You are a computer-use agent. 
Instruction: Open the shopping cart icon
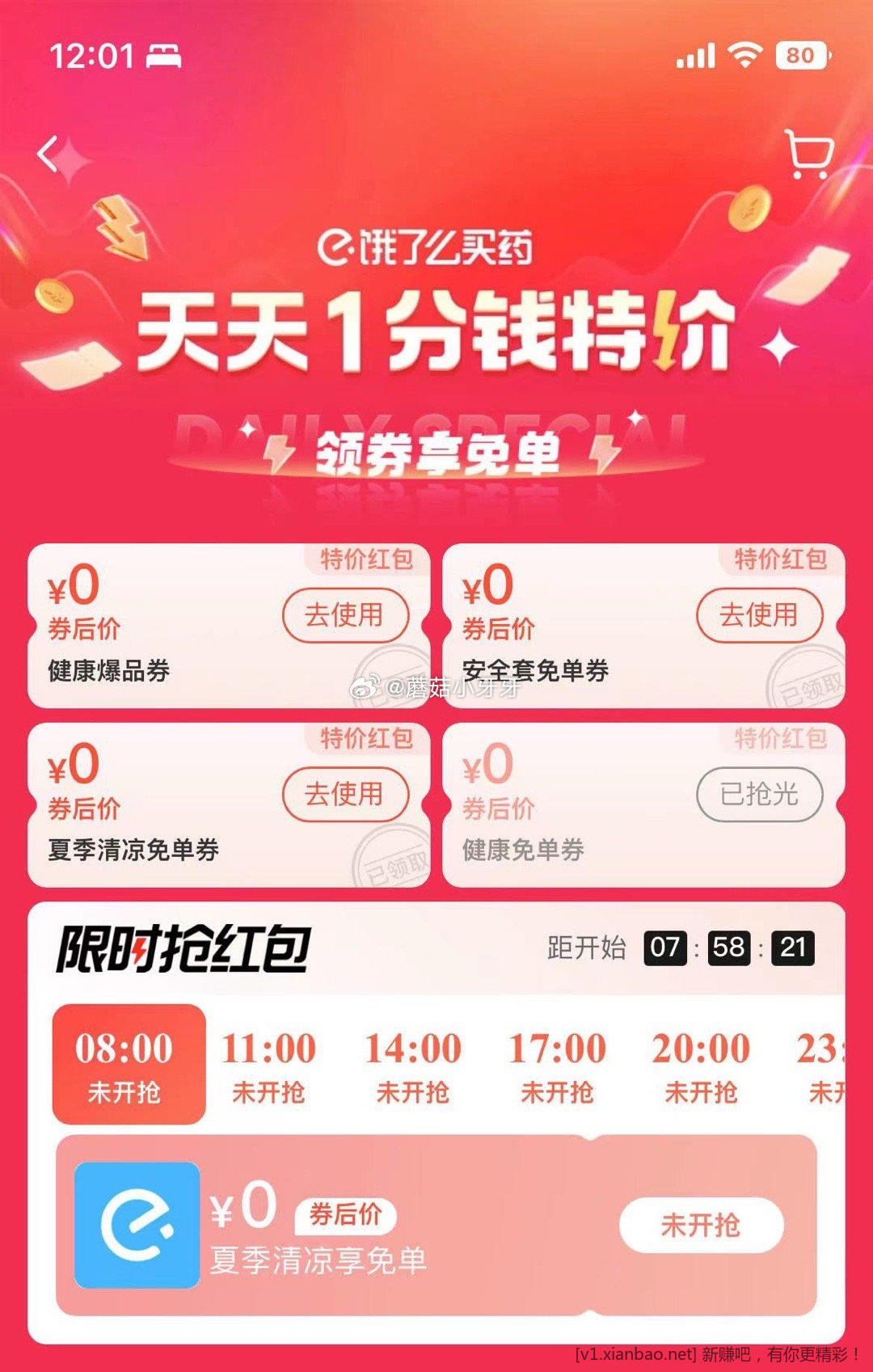[x=809, y=154]
